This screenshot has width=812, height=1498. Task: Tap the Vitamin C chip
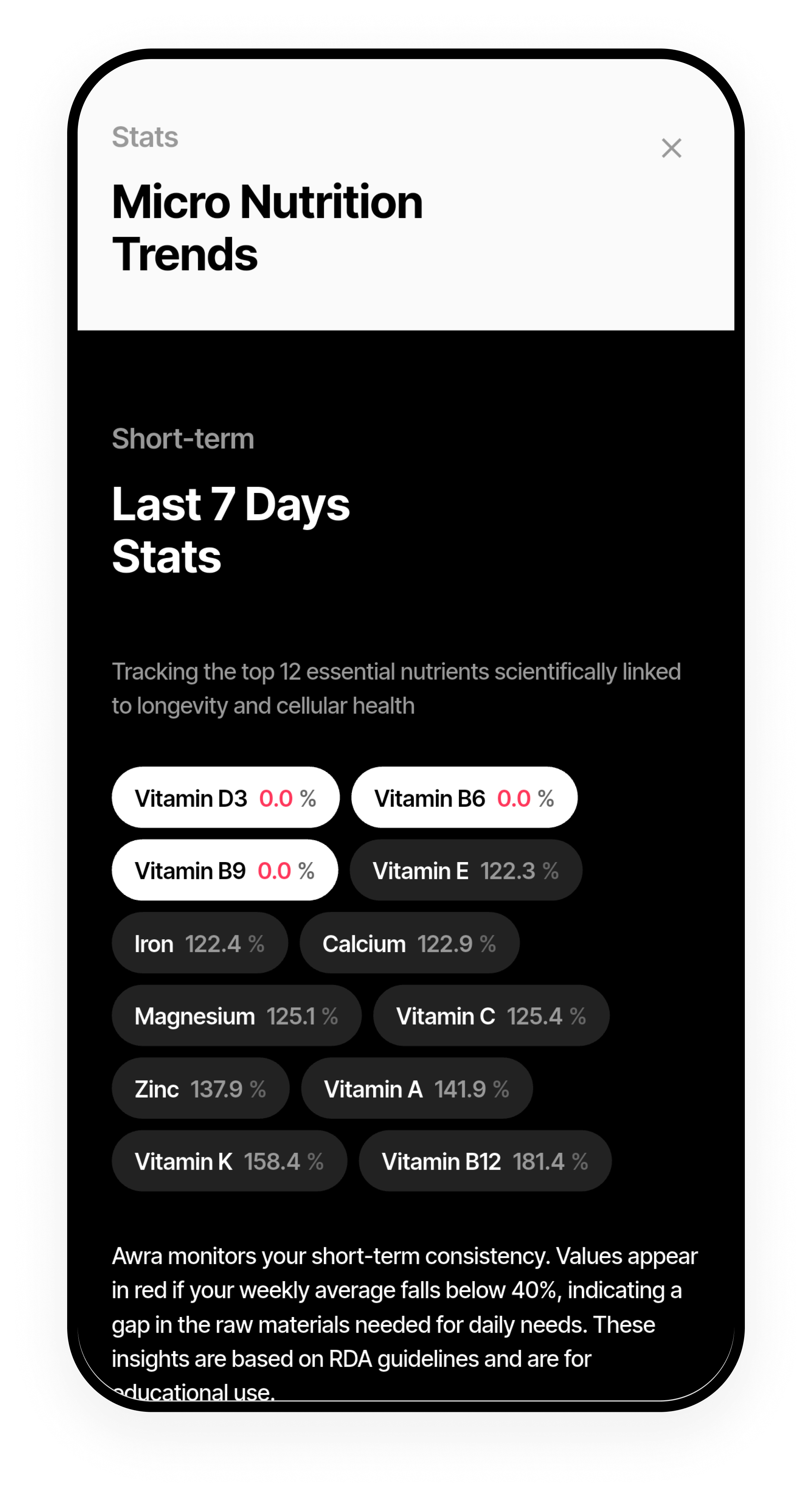pos(491,1016)
